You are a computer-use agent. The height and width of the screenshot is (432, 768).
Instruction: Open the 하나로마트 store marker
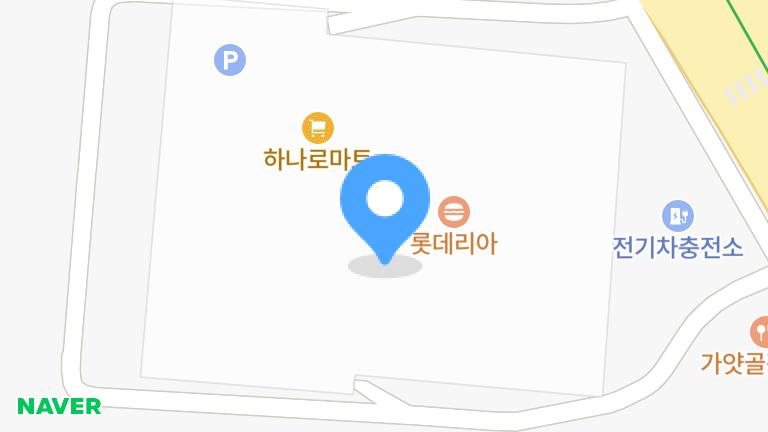[318, 128]
